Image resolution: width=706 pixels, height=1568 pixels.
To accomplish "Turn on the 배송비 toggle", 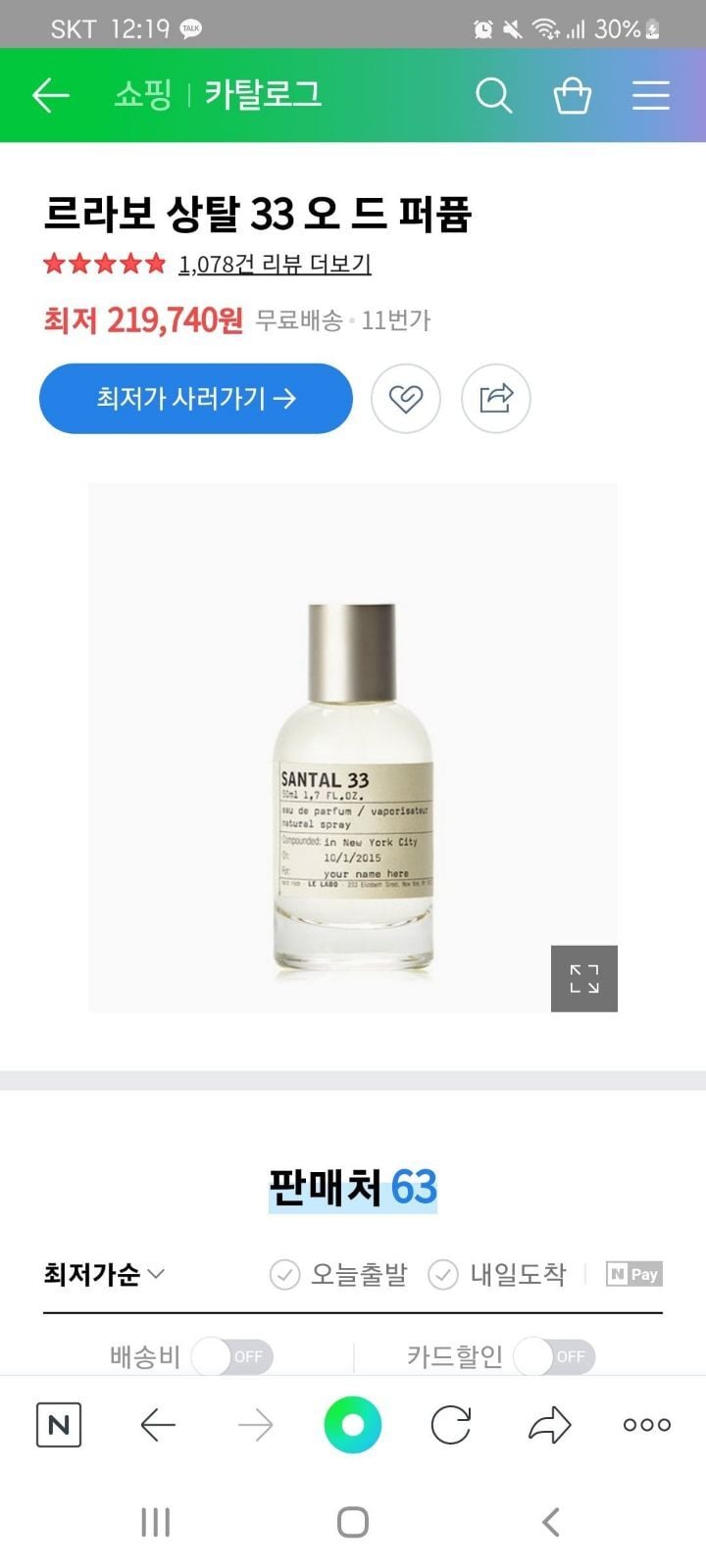I will pos(232,1356).
